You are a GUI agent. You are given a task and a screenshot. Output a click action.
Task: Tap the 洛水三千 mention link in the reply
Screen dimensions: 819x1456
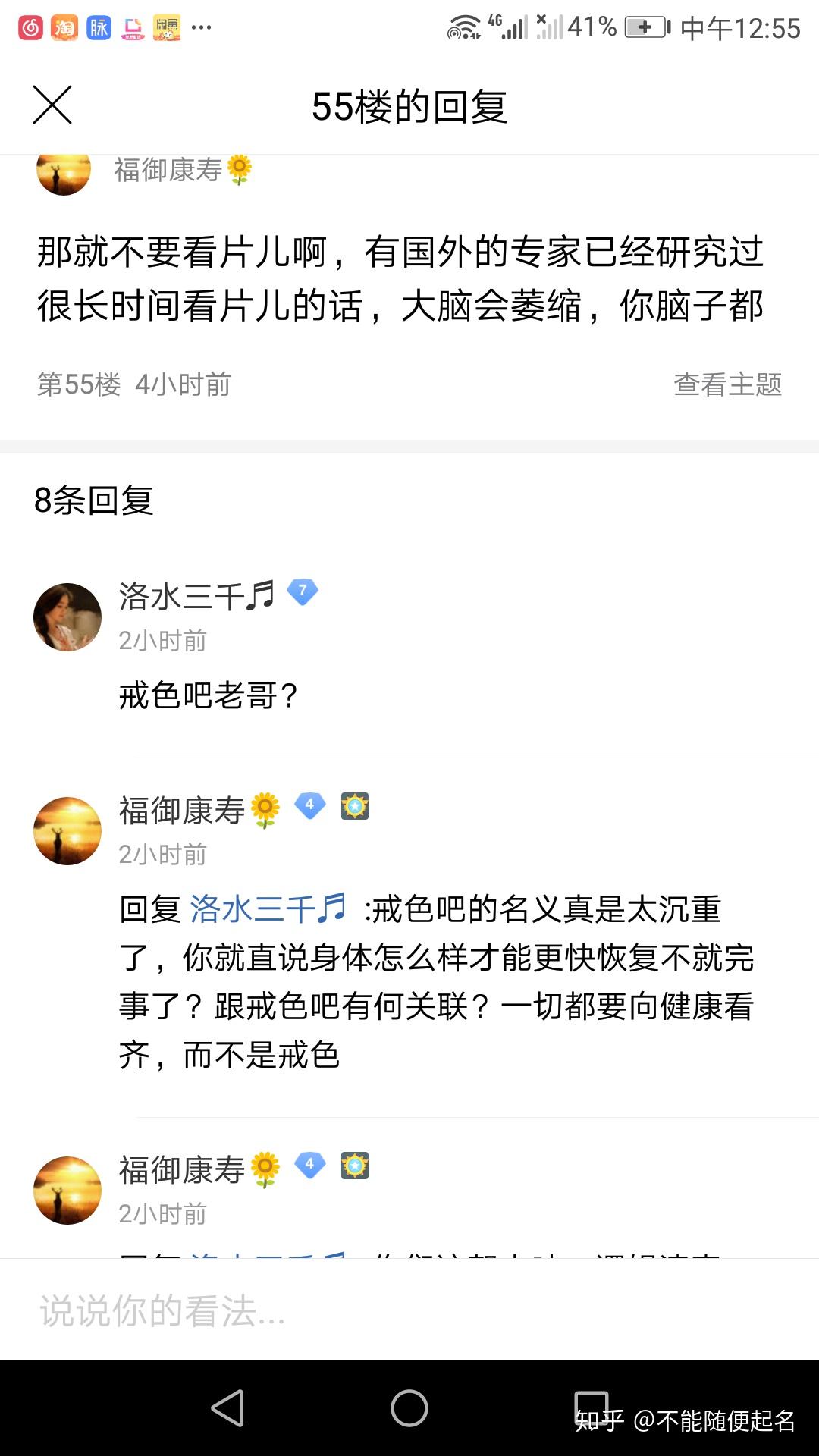click(x=268, y=908)
